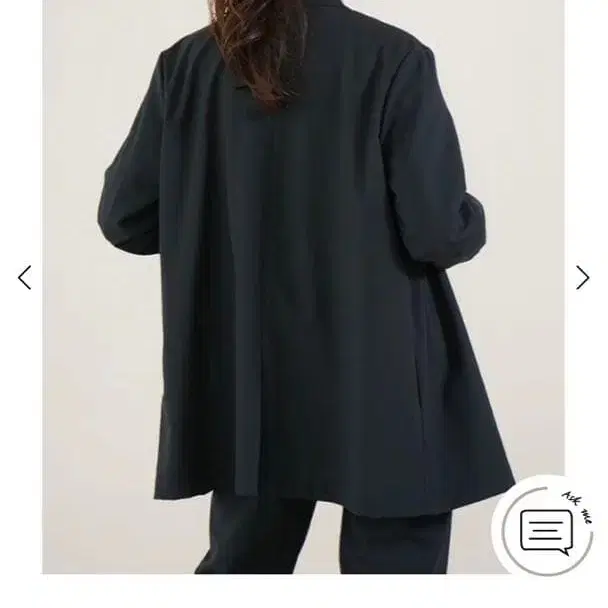Show the next product photo

point(582,277)
